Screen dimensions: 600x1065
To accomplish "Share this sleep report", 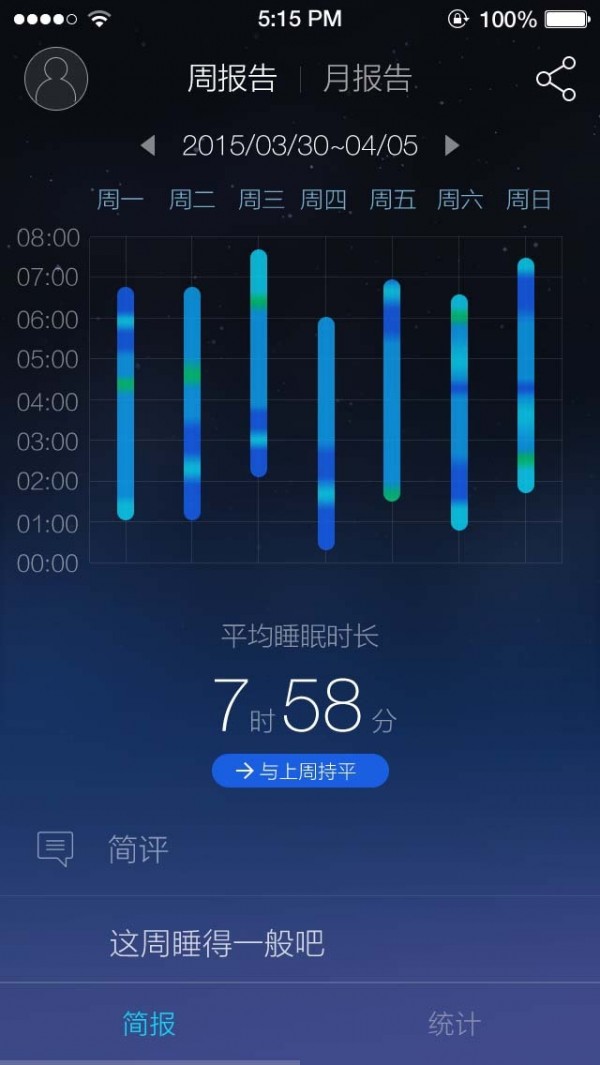I will click(556, 79).
